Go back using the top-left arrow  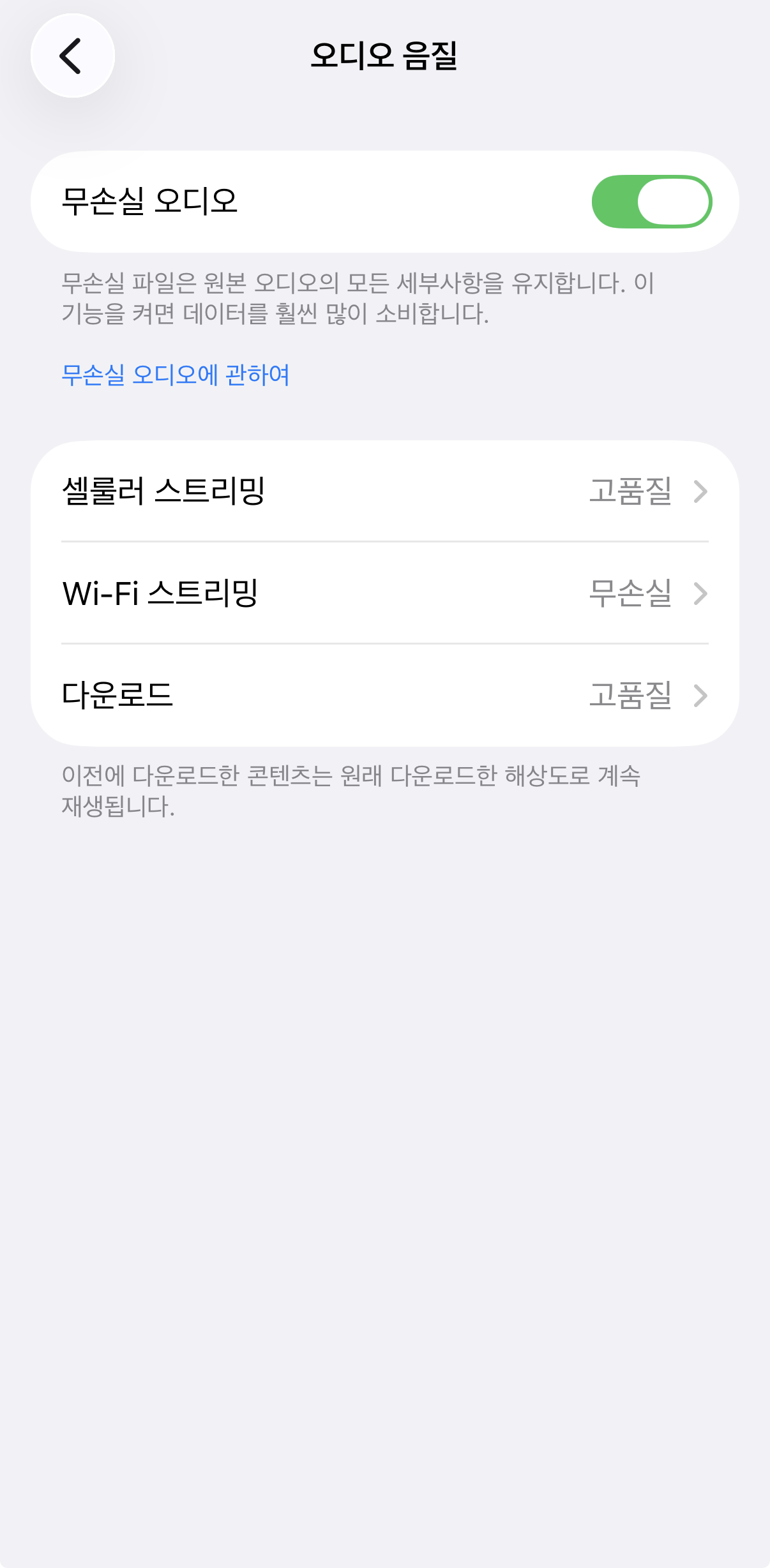click(73, 56)
